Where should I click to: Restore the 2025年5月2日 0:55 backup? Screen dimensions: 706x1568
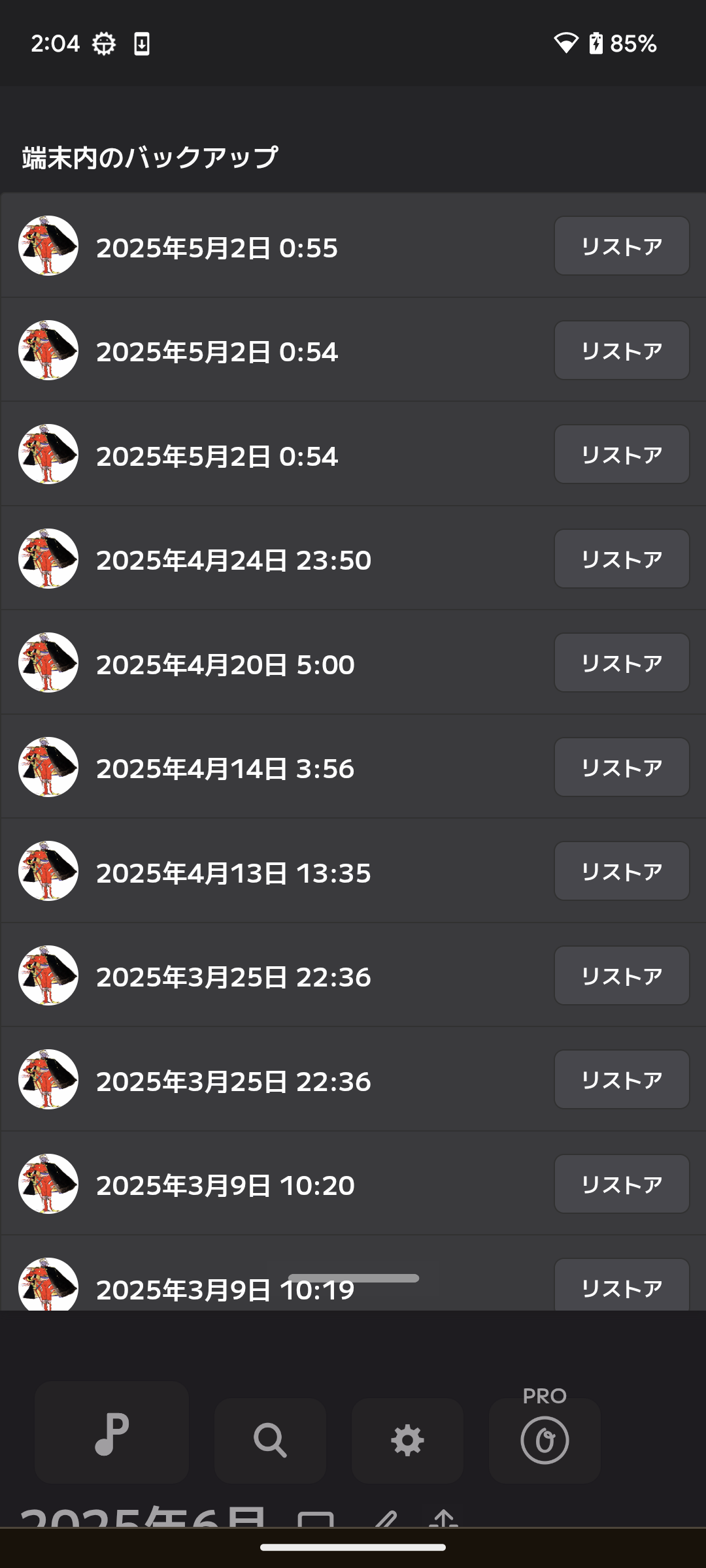click(x=622, y=246)
